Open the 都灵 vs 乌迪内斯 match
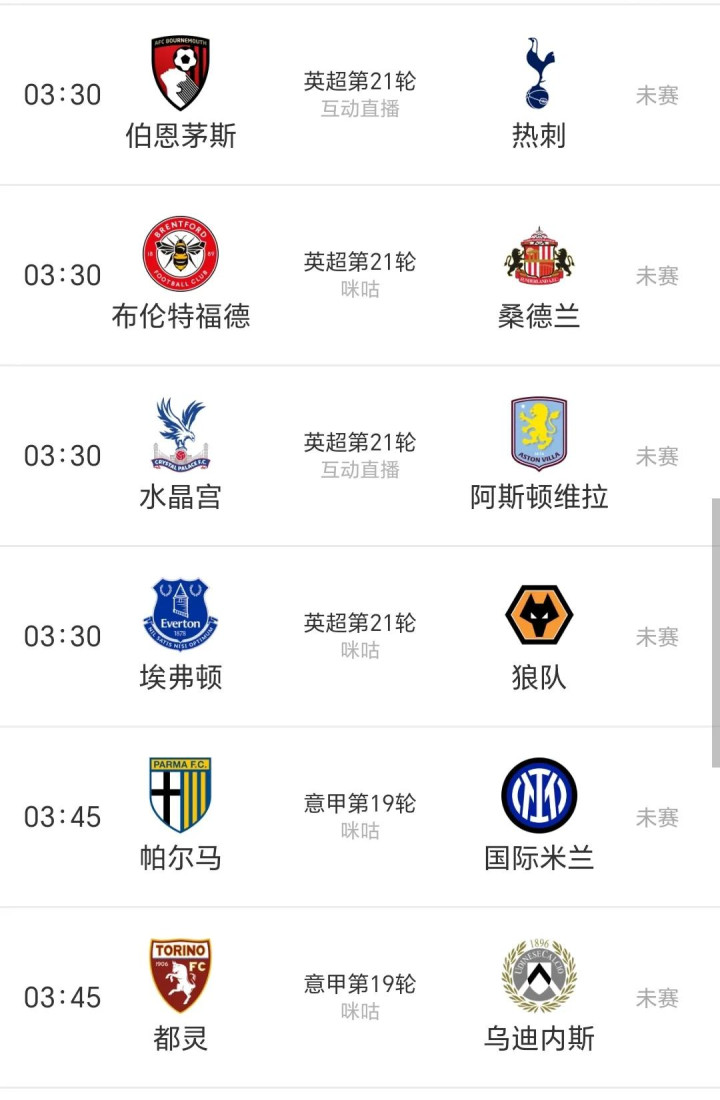Image resolution: width=720 pixels, height=1100 pixels. click(x=360, y=997)
